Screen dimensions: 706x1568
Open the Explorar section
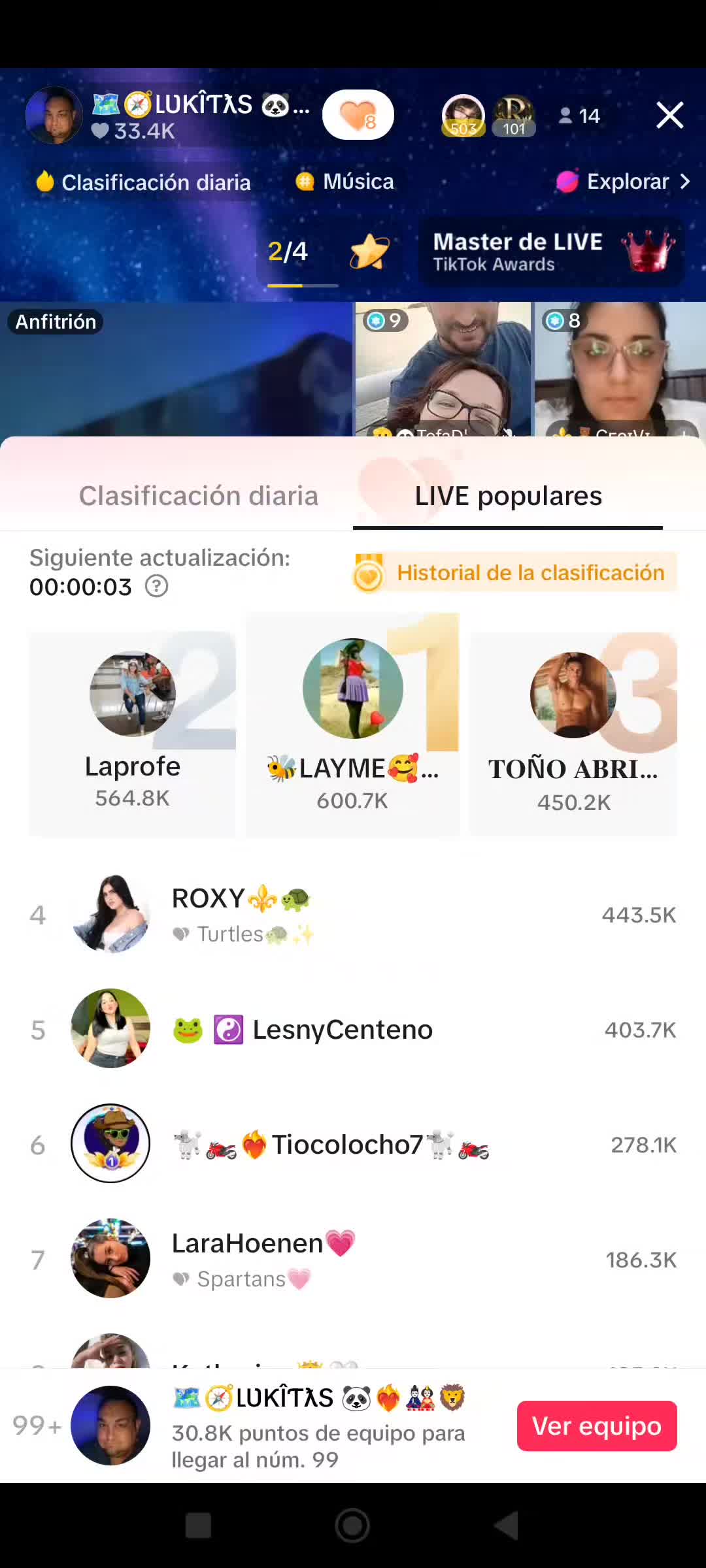point(624,182)
